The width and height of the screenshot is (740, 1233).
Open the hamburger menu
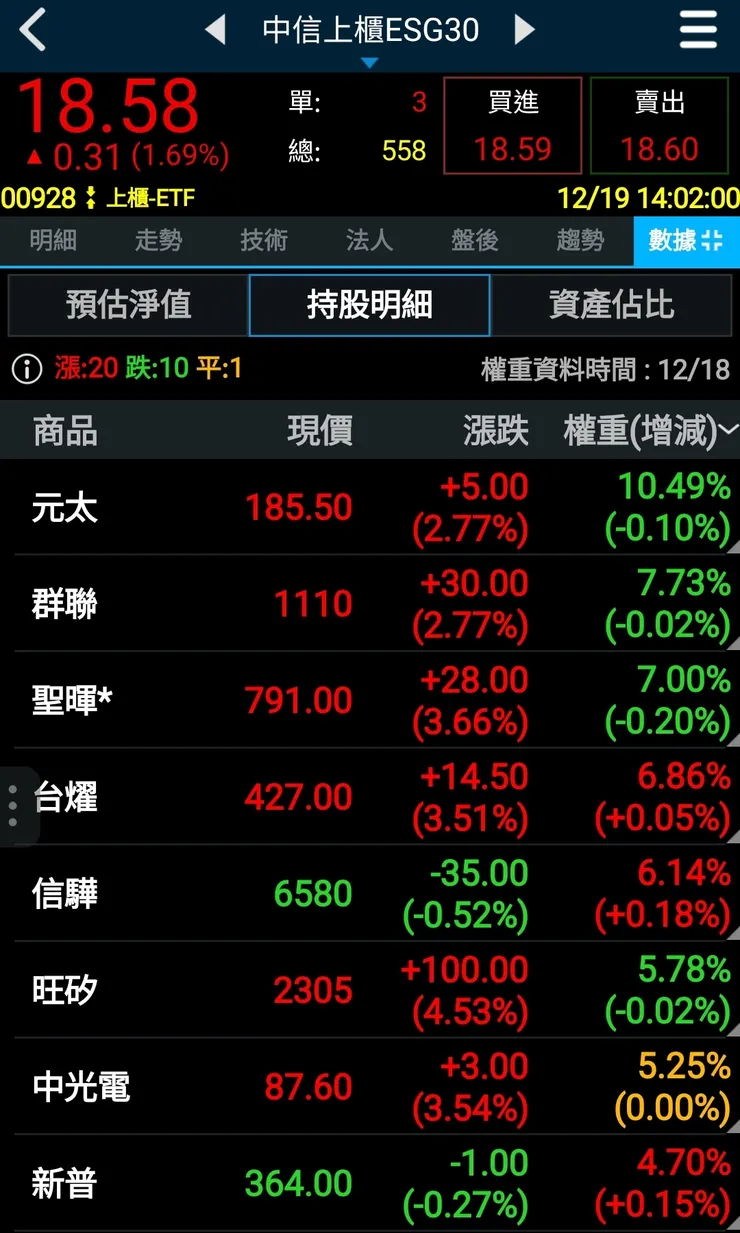698,31
